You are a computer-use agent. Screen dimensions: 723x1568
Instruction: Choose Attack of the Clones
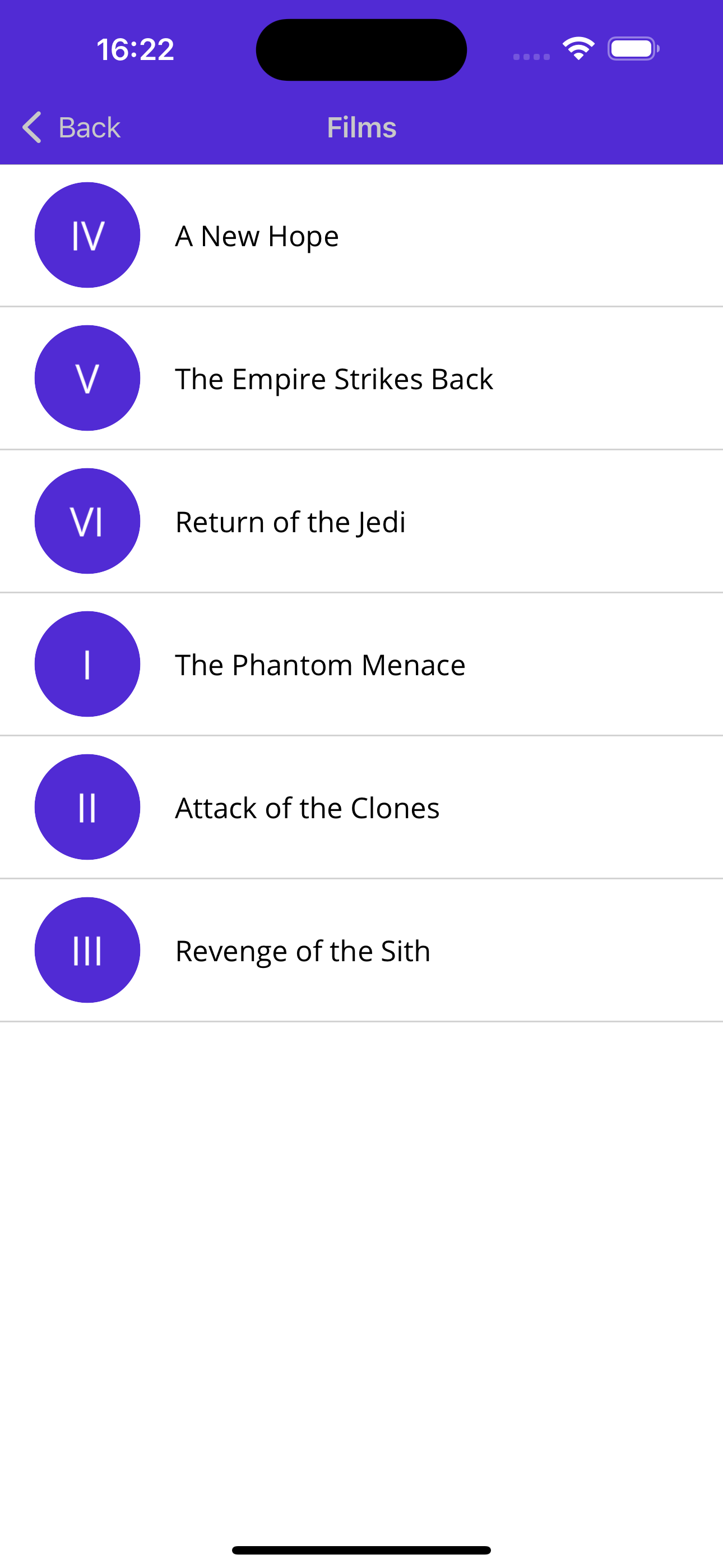(x=307, y=808)
